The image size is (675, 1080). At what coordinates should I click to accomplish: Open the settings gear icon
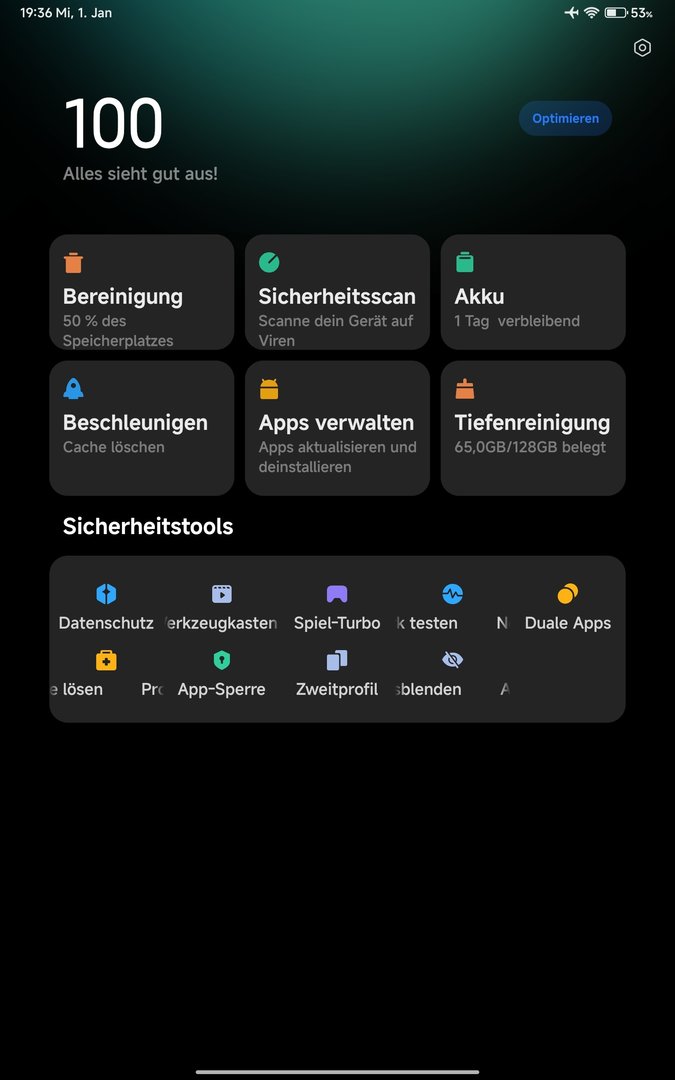pos(642,48)
